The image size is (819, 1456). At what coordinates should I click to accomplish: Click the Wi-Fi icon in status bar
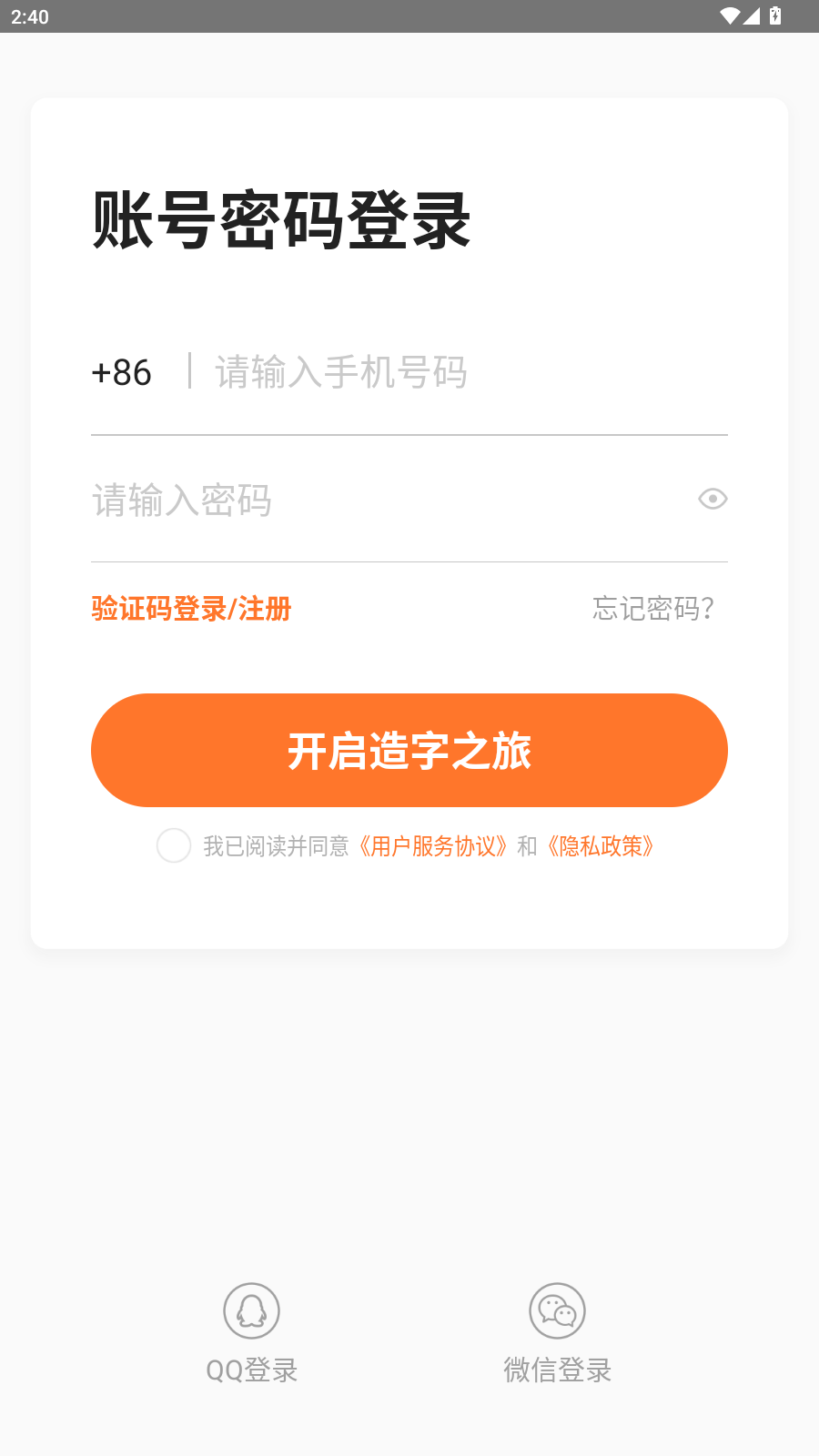pos(728,14)
